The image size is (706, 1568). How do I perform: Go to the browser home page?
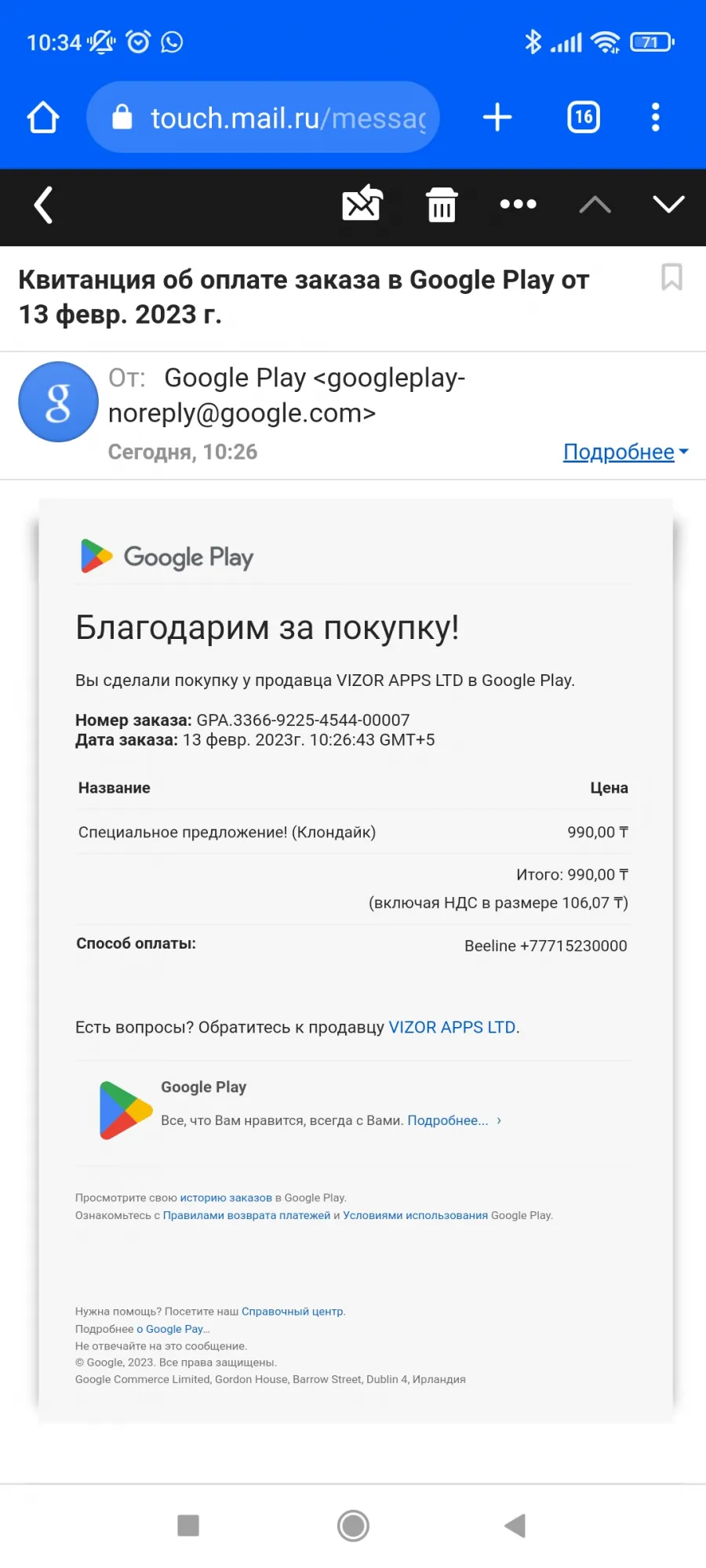pyautogui.click(x=43, y=118)
